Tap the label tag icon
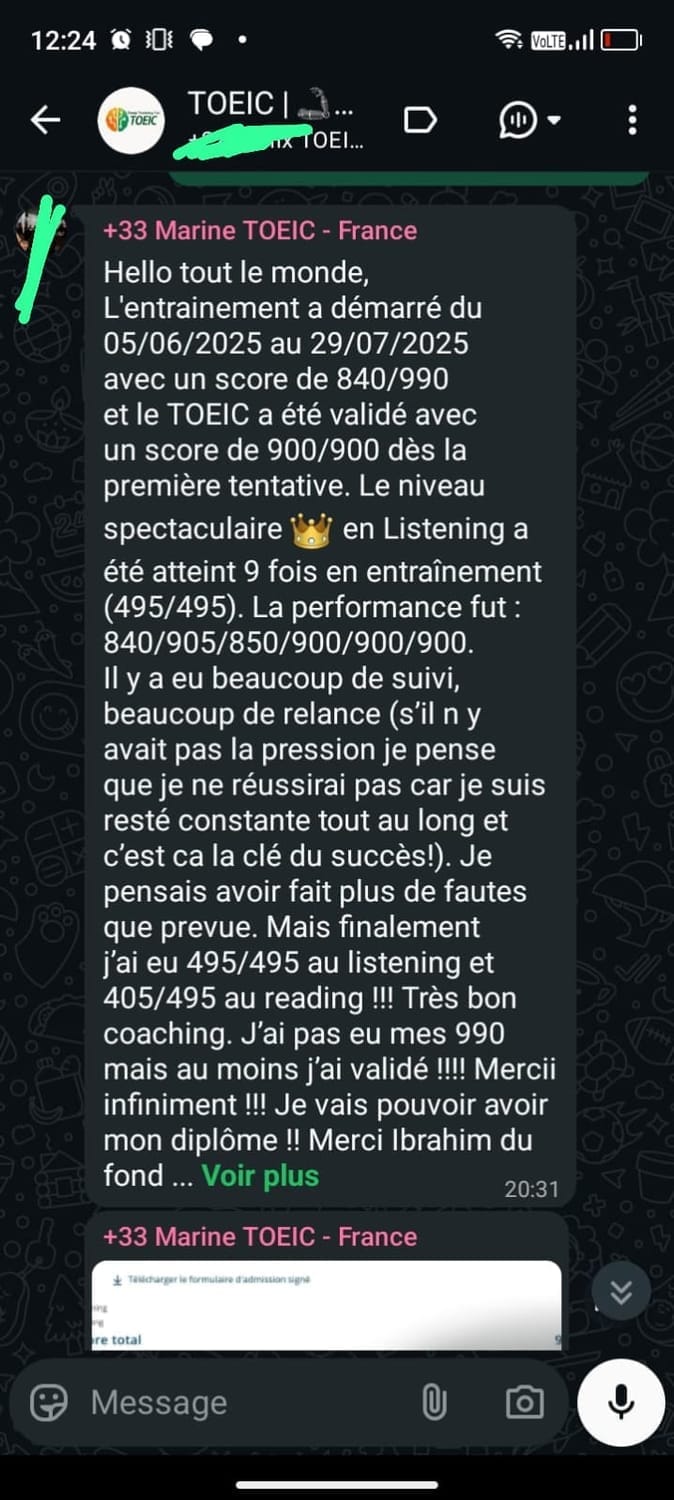 tap(420, 121)
